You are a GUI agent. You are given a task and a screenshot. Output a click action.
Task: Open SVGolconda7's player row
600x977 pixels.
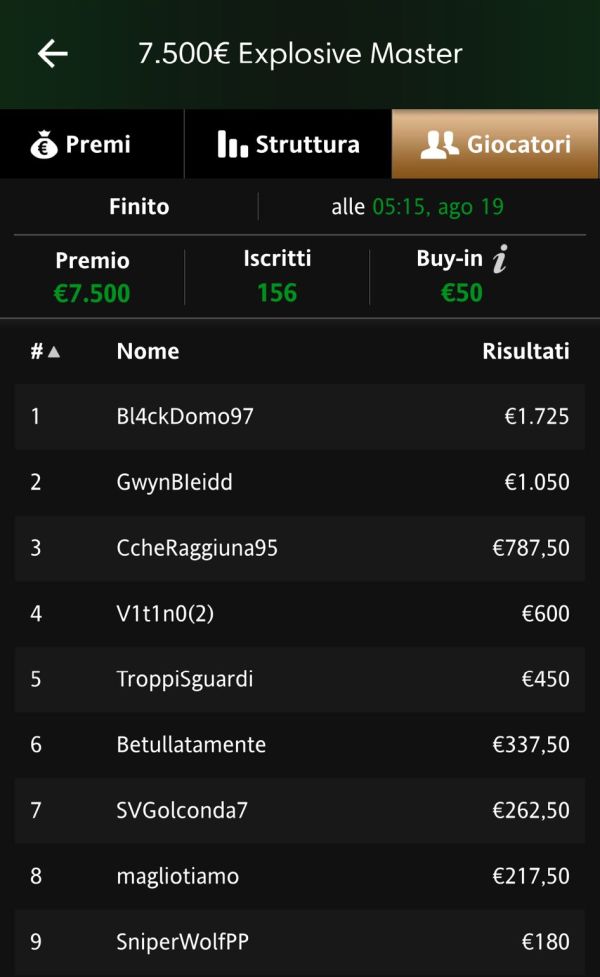300,810
